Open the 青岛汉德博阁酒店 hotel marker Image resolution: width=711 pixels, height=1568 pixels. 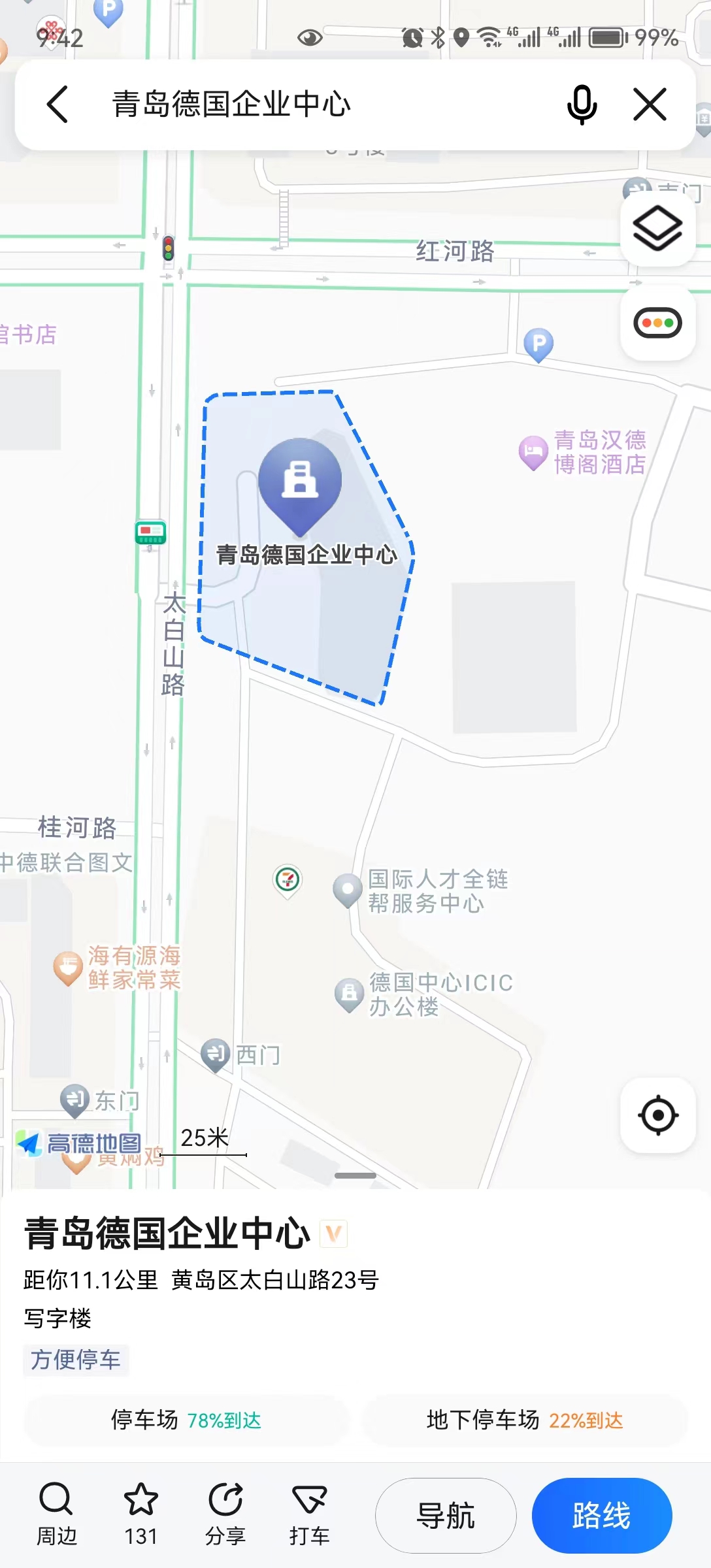[x=533, y=452]
